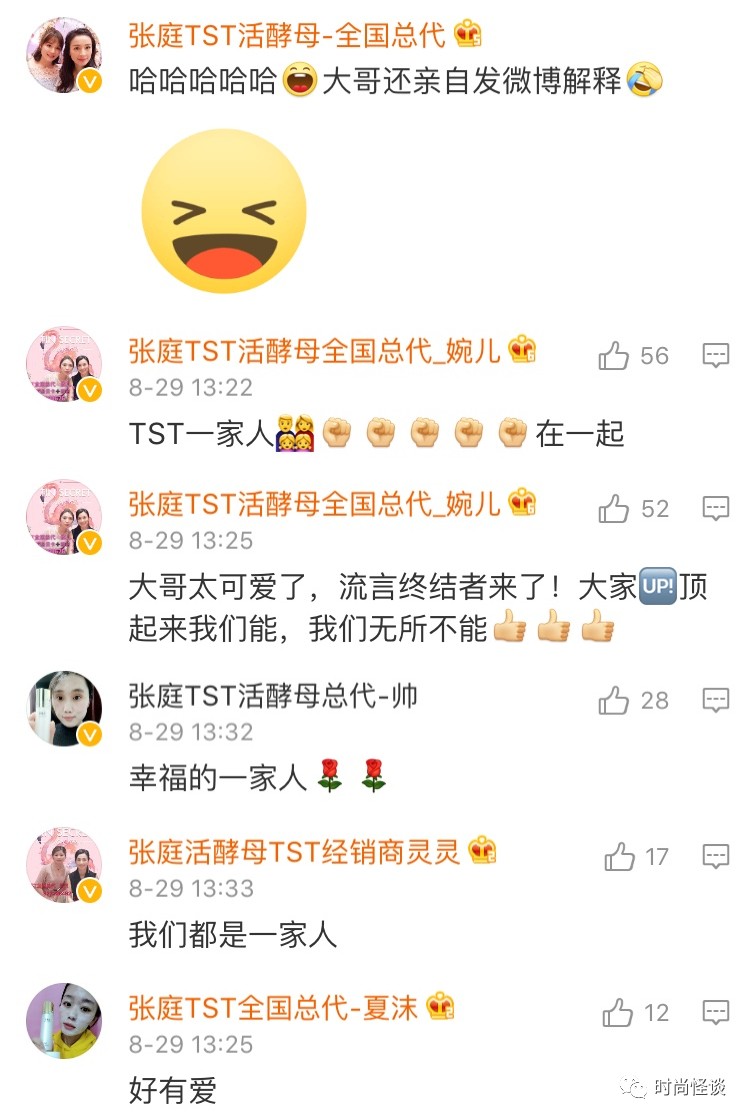Click the V verification badge on top avatar
This screenshot has width=750, height=1120.
tap(88, 80)
